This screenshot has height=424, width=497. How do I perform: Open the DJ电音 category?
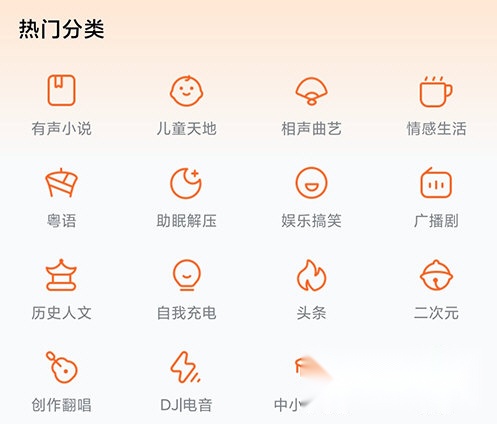click(x=186, y=382)
